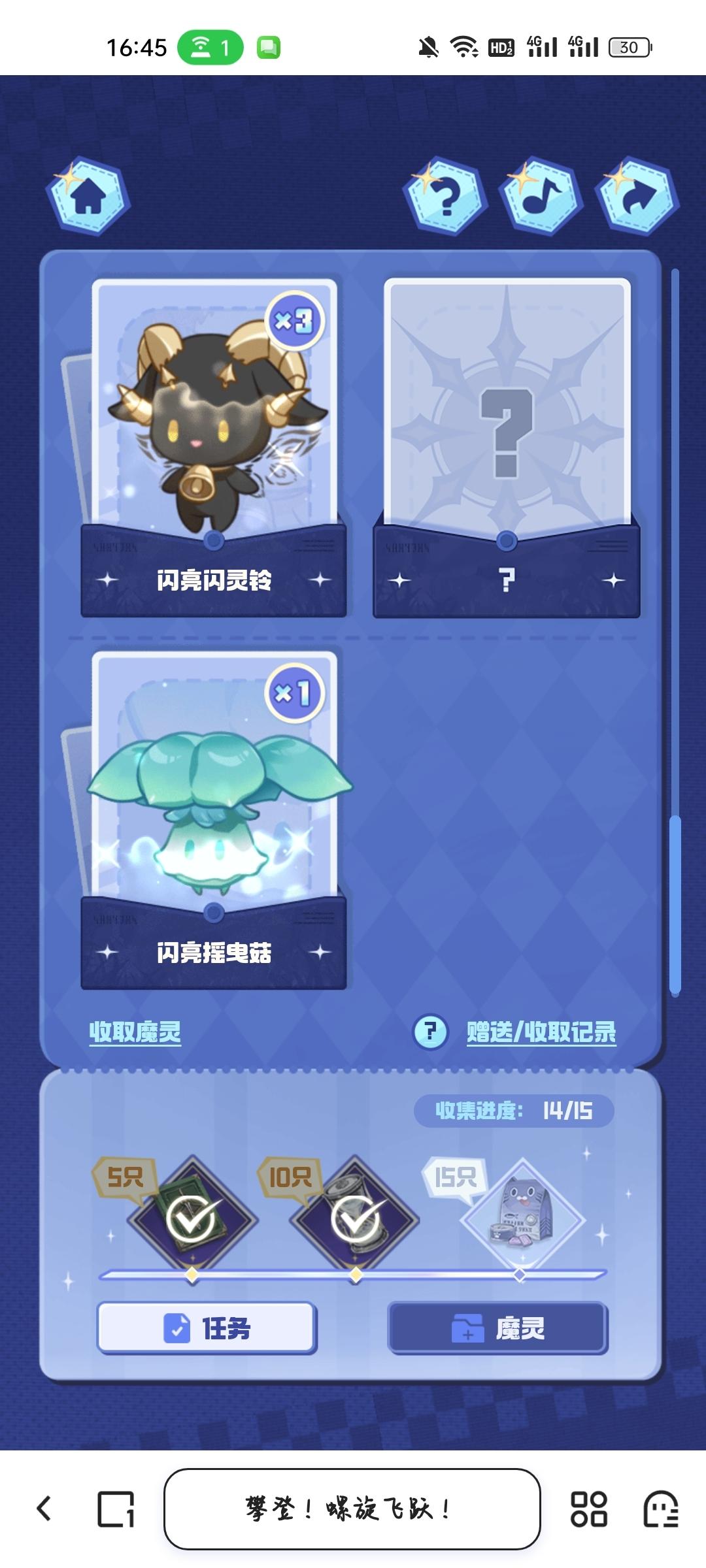The height and width of the screenshot is (1568, 706).
Task: Go to the home hexagon icon
Action: click(x=88, y=195)
